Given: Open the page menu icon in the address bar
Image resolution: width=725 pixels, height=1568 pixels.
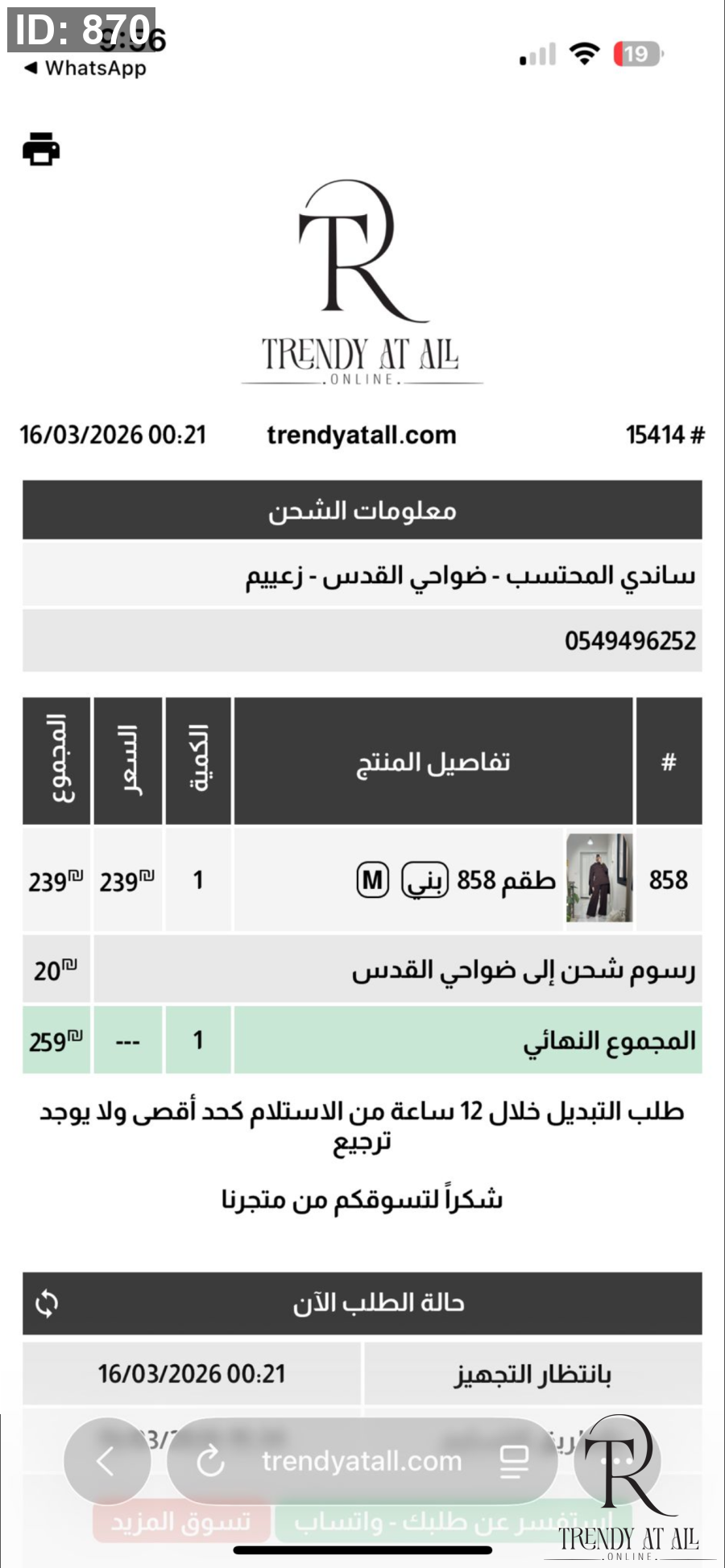Looking at the screenshot, I should click(x=514, y=1461).
